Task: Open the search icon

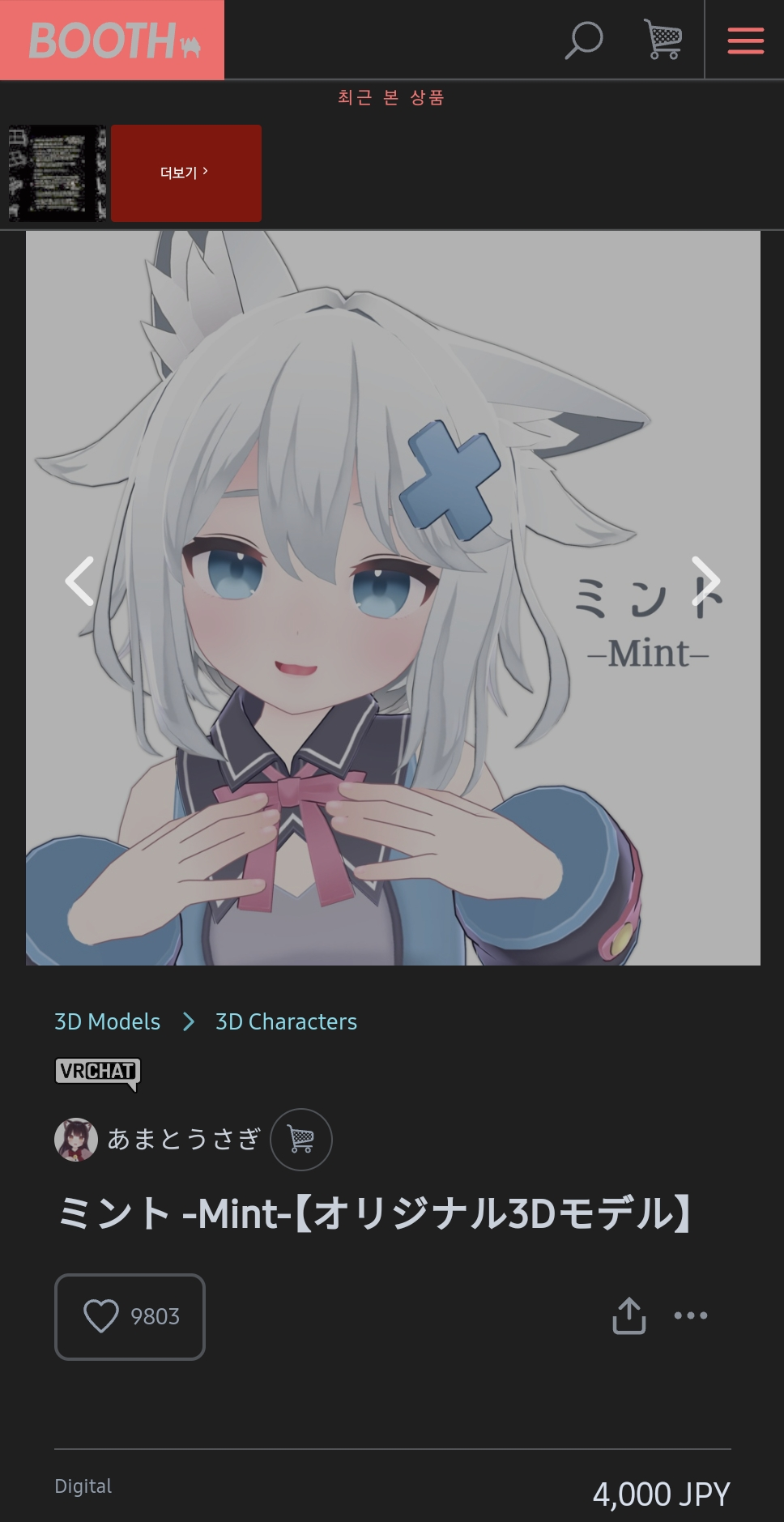Action: tap(583, 40)
